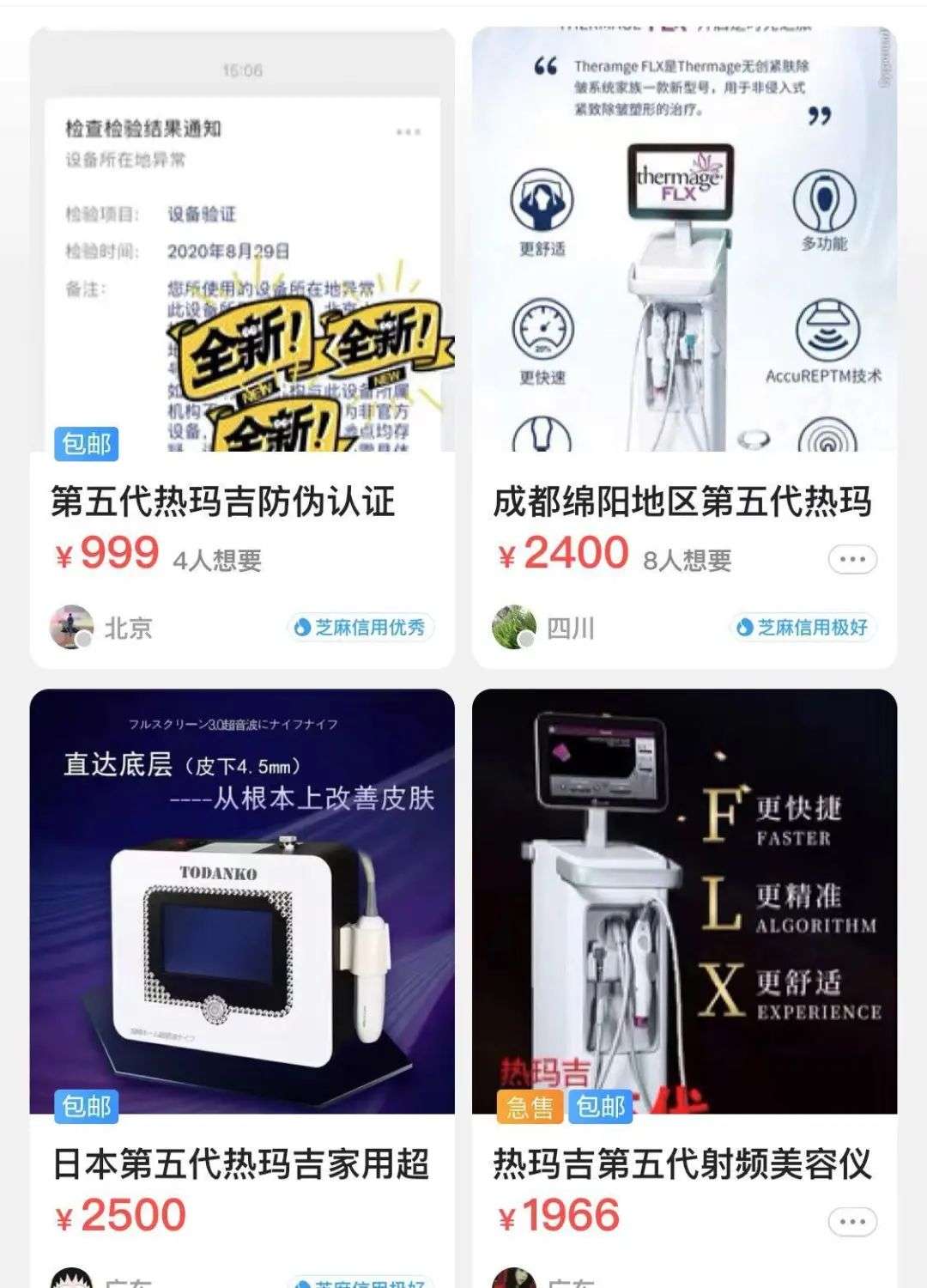View the 四川 seller's profile avatar
The width and height of the screenshot is (927, 1288).
(514, 628)
